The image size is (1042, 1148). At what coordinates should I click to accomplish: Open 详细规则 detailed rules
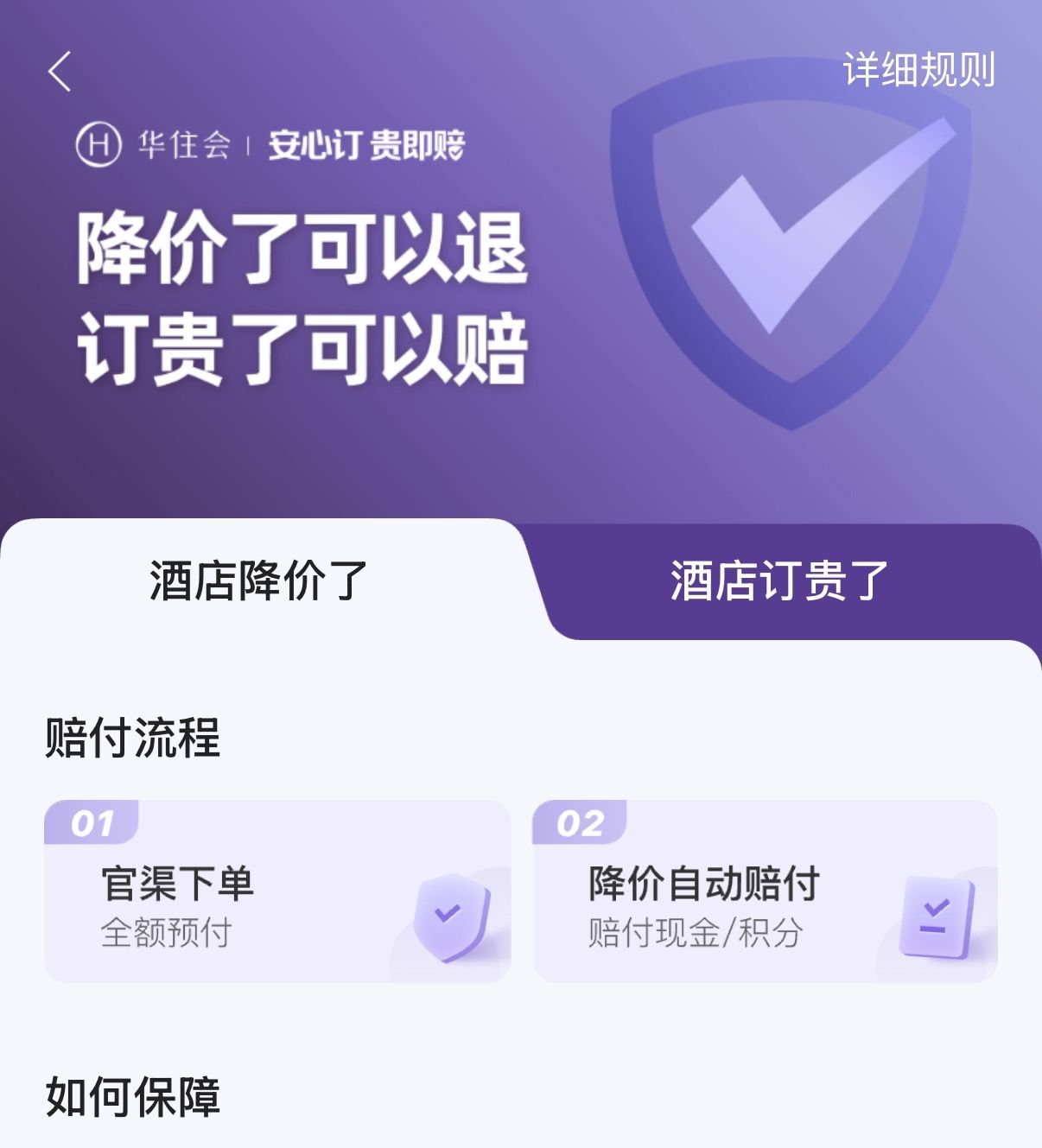[x=918, y=70]
